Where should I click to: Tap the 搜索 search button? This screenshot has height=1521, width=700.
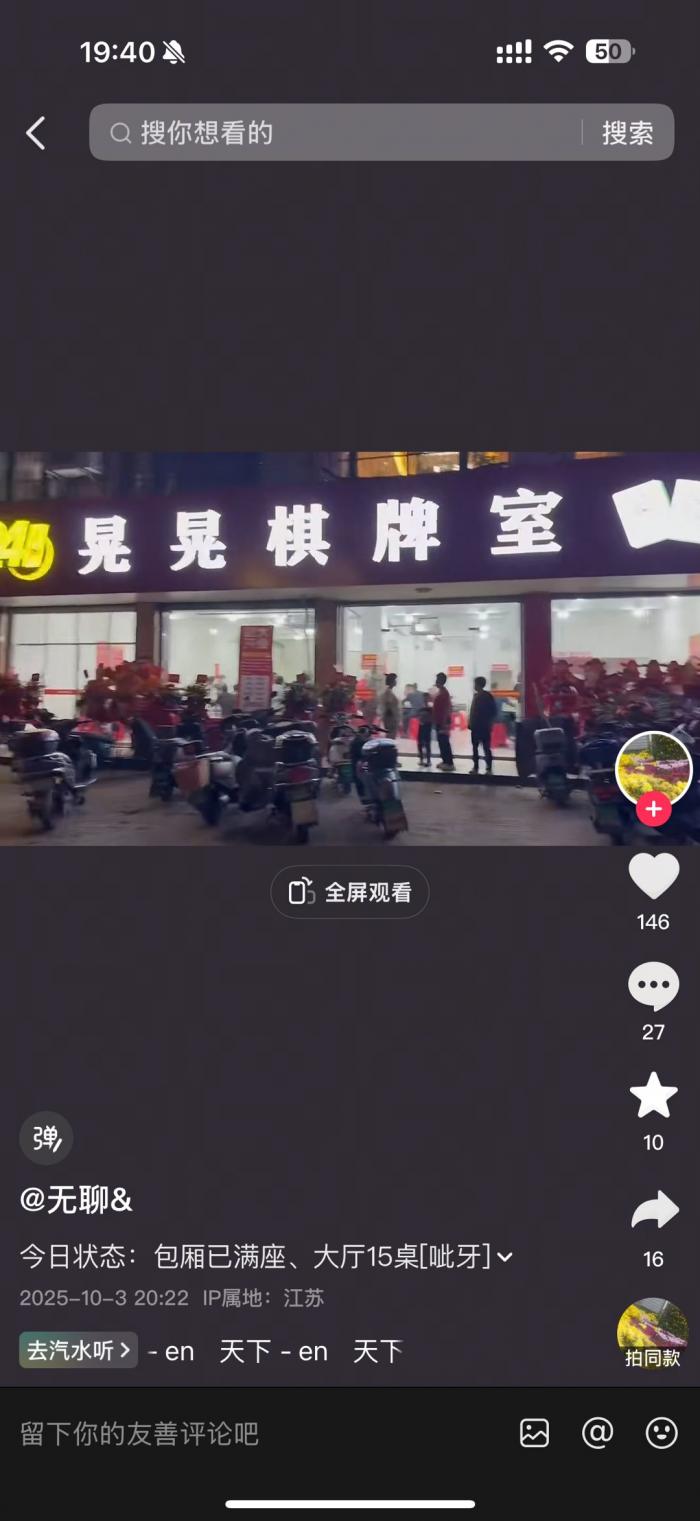point(627,133)
